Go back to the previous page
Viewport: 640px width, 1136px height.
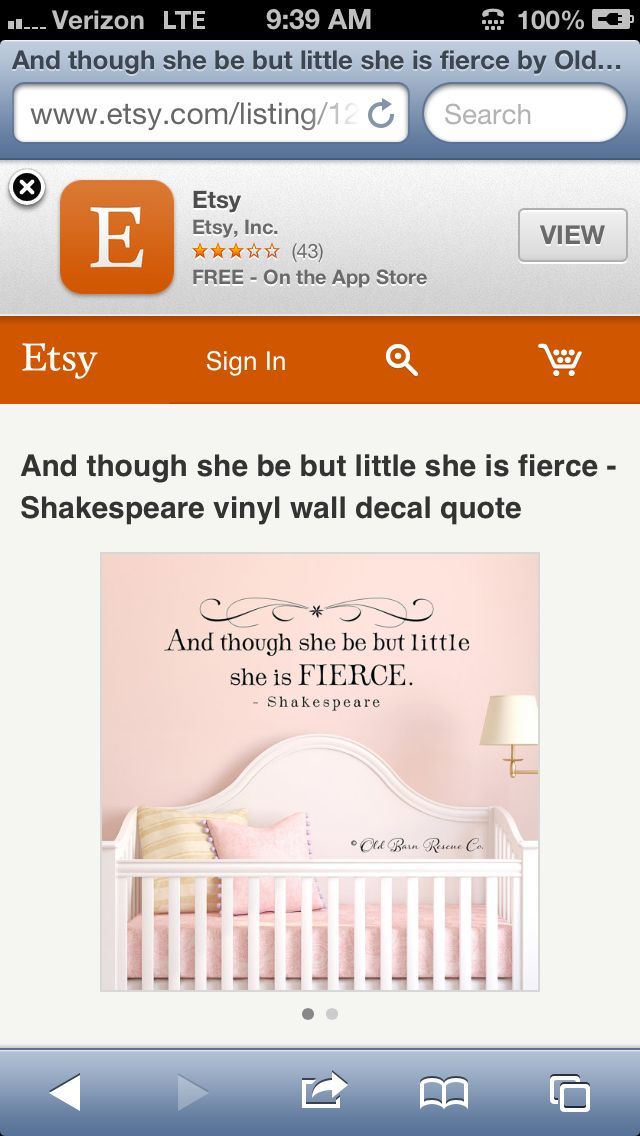tap(66, 1092)
